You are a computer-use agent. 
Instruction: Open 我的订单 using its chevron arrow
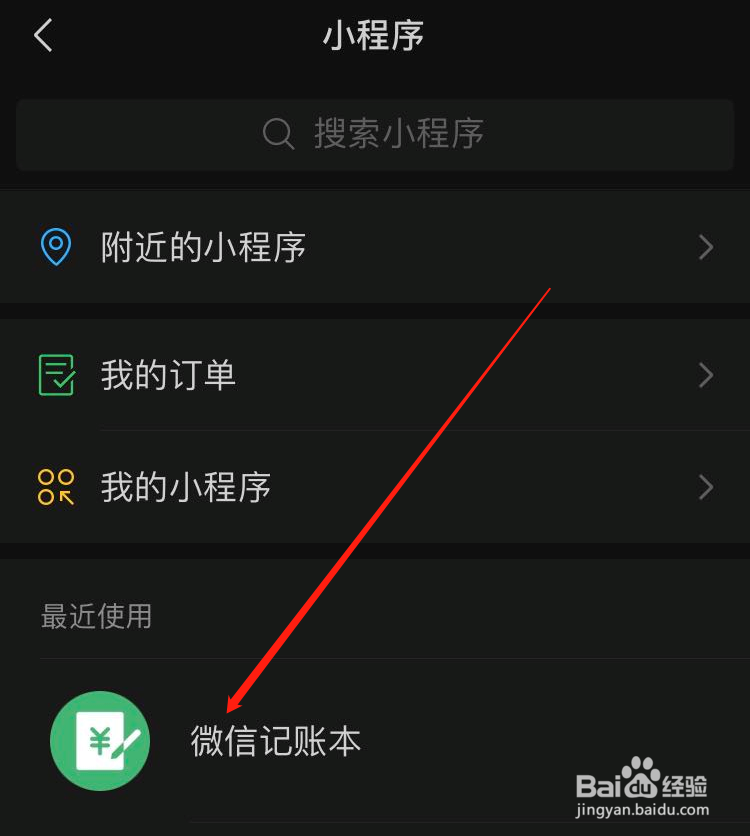(706, 376)
